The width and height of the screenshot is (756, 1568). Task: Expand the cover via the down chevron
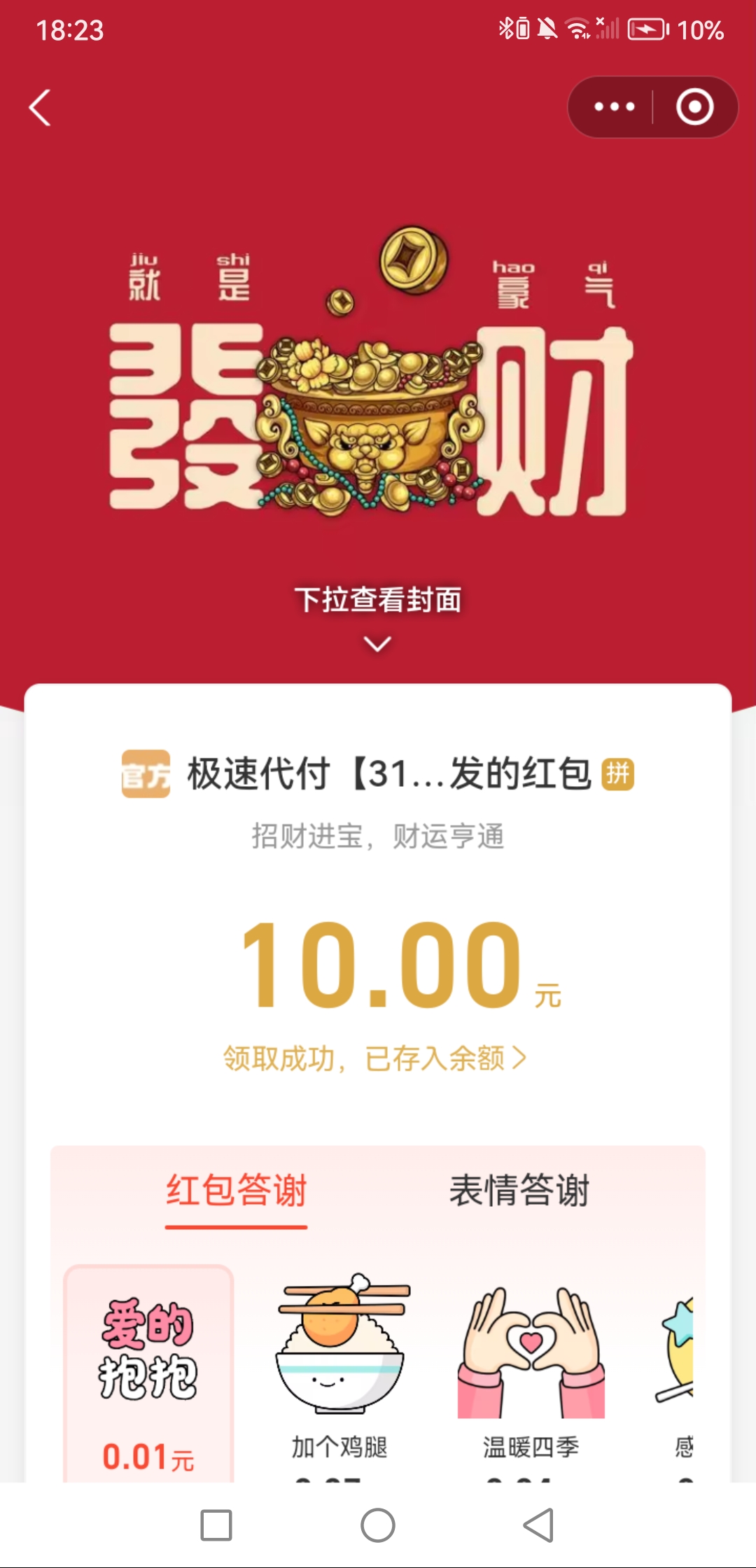[x=378, y=645]
